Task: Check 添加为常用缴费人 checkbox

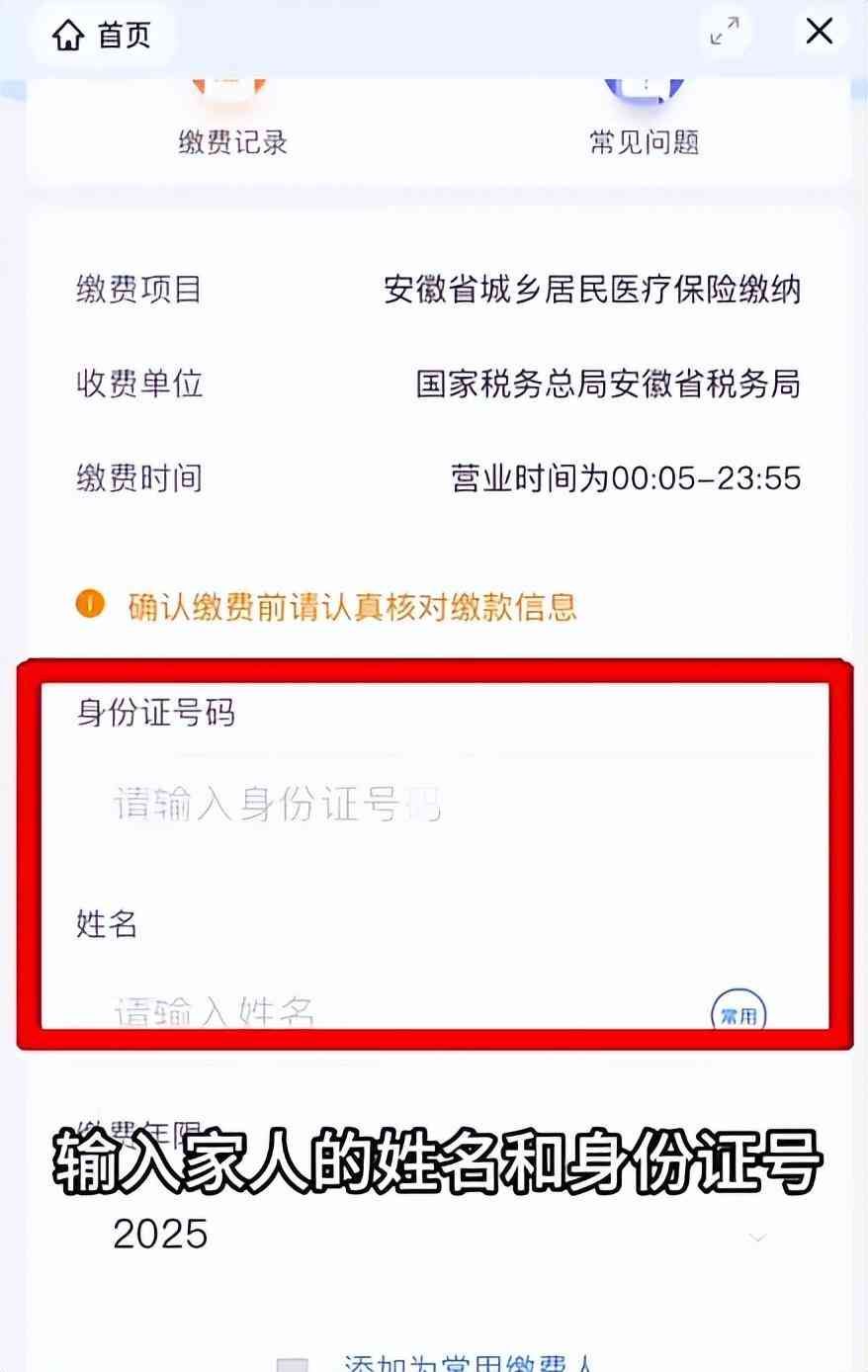Action: (x=292, y=1364)
